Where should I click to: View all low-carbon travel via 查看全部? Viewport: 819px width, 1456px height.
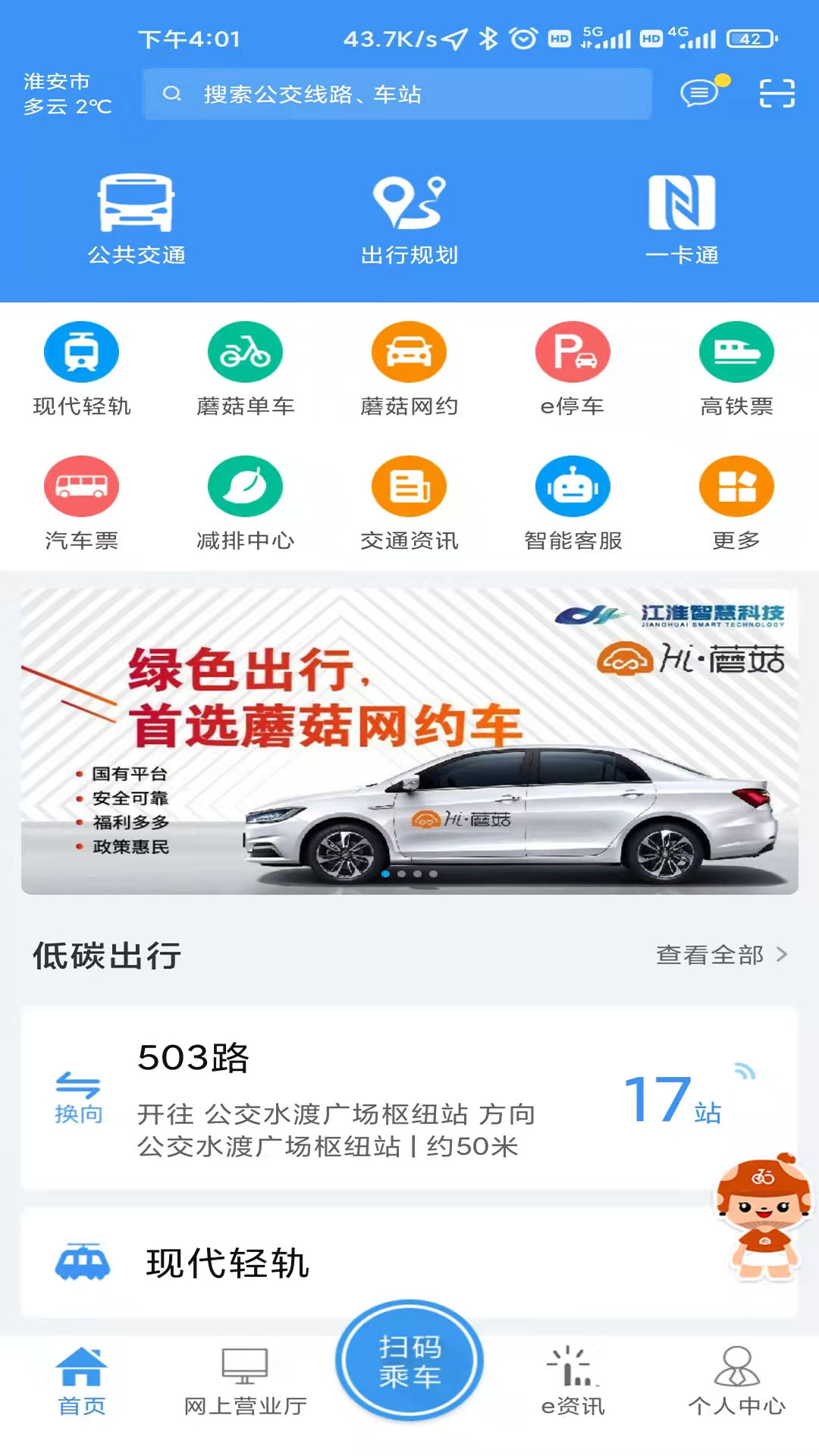tap(721, 955)
